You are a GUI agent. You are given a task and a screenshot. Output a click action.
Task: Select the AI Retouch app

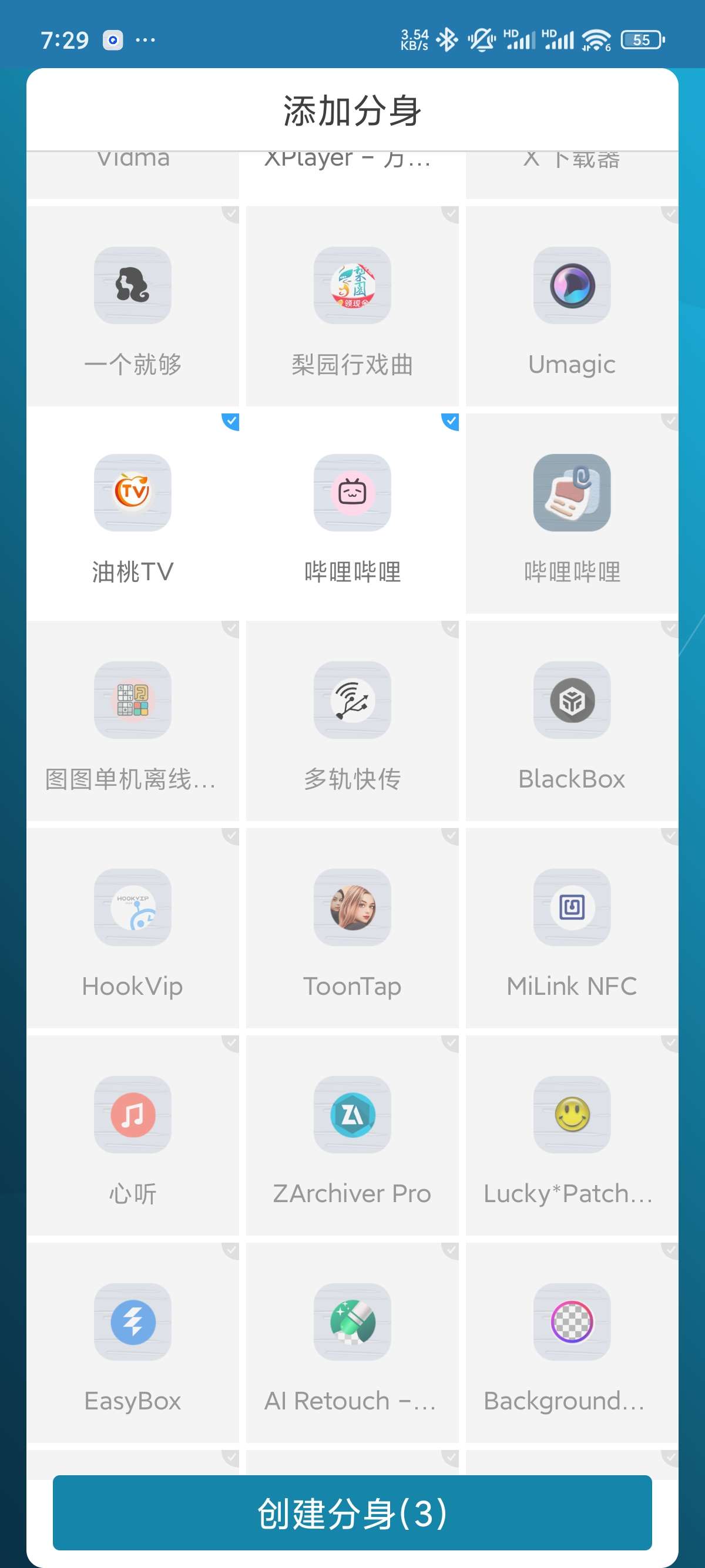coord(352,1342)
